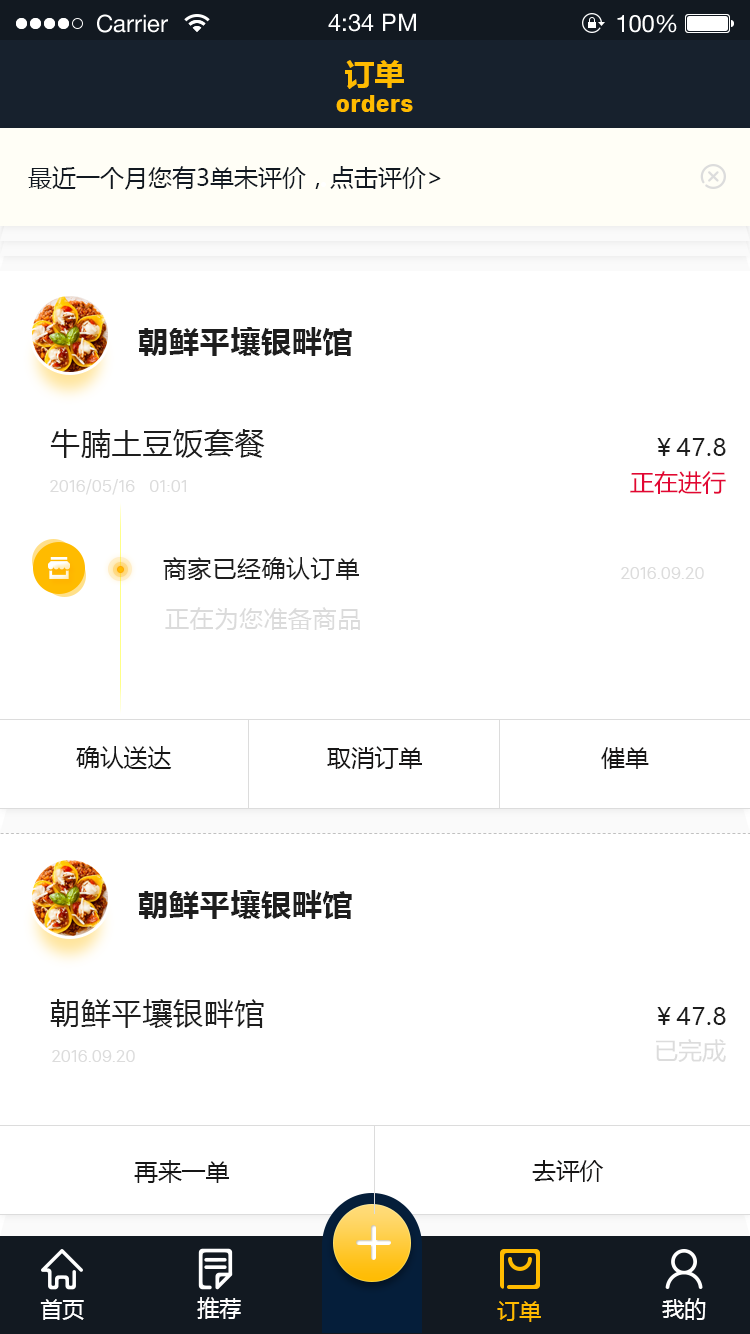
Task: Switch to the 首页 home tab
Action: coord(62,1285)
